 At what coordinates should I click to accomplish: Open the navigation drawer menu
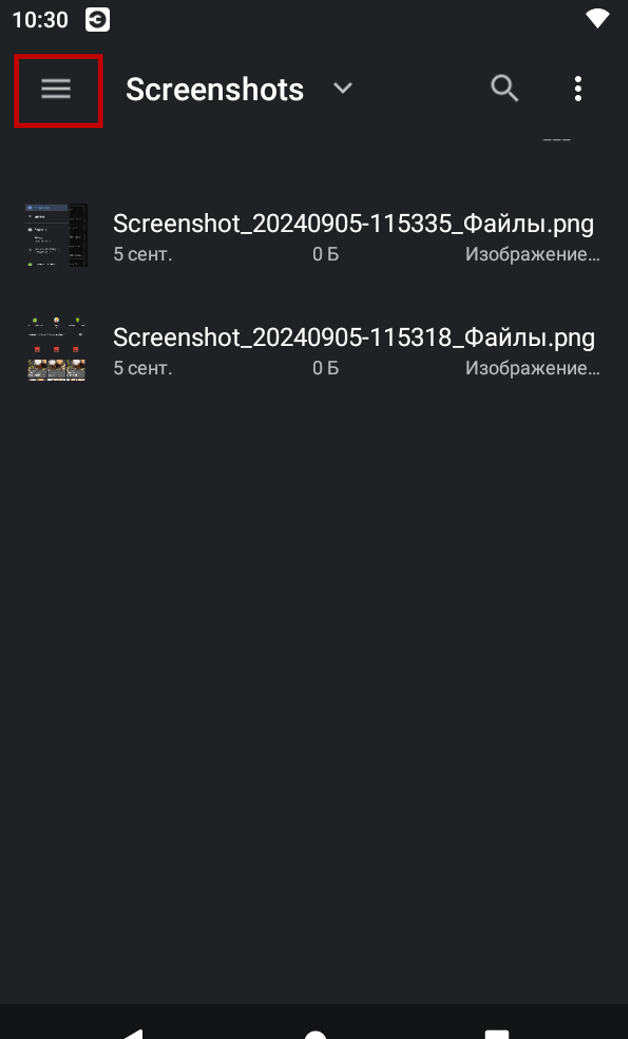click(x=56, y=89)
